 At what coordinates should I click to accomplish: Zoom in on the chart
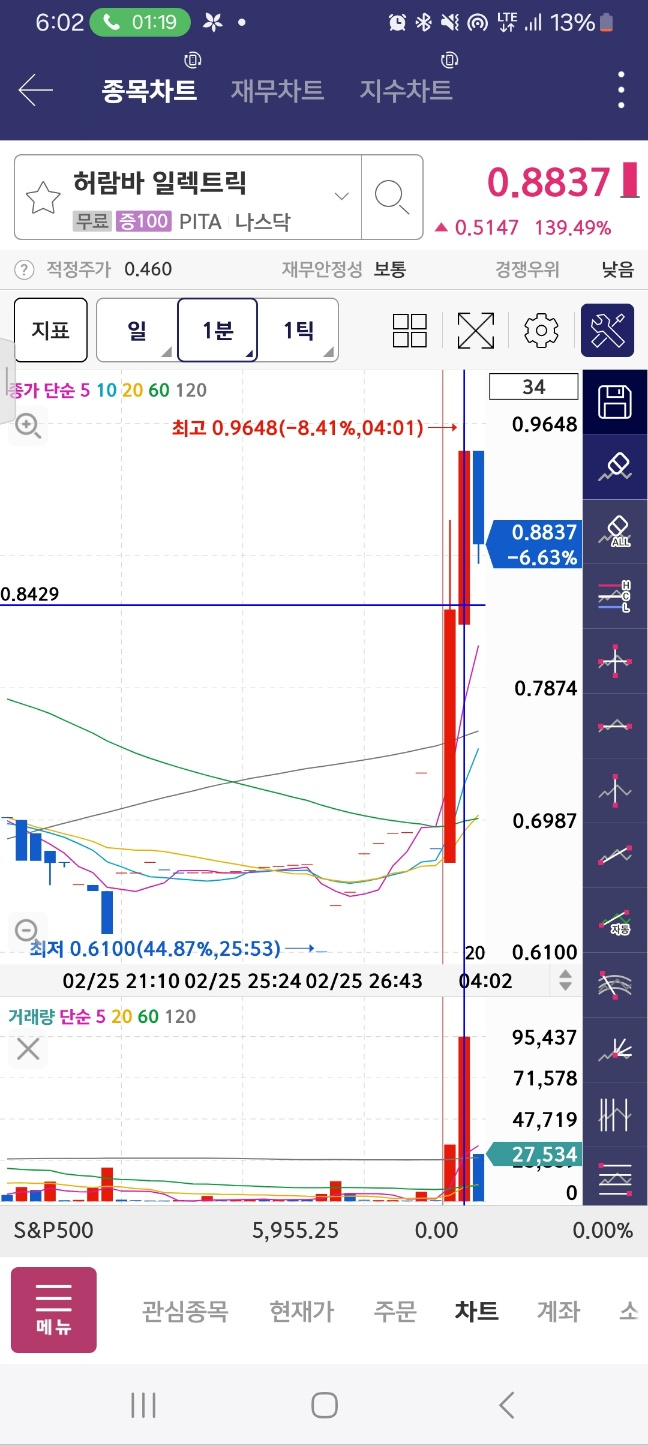click(28, 427)
